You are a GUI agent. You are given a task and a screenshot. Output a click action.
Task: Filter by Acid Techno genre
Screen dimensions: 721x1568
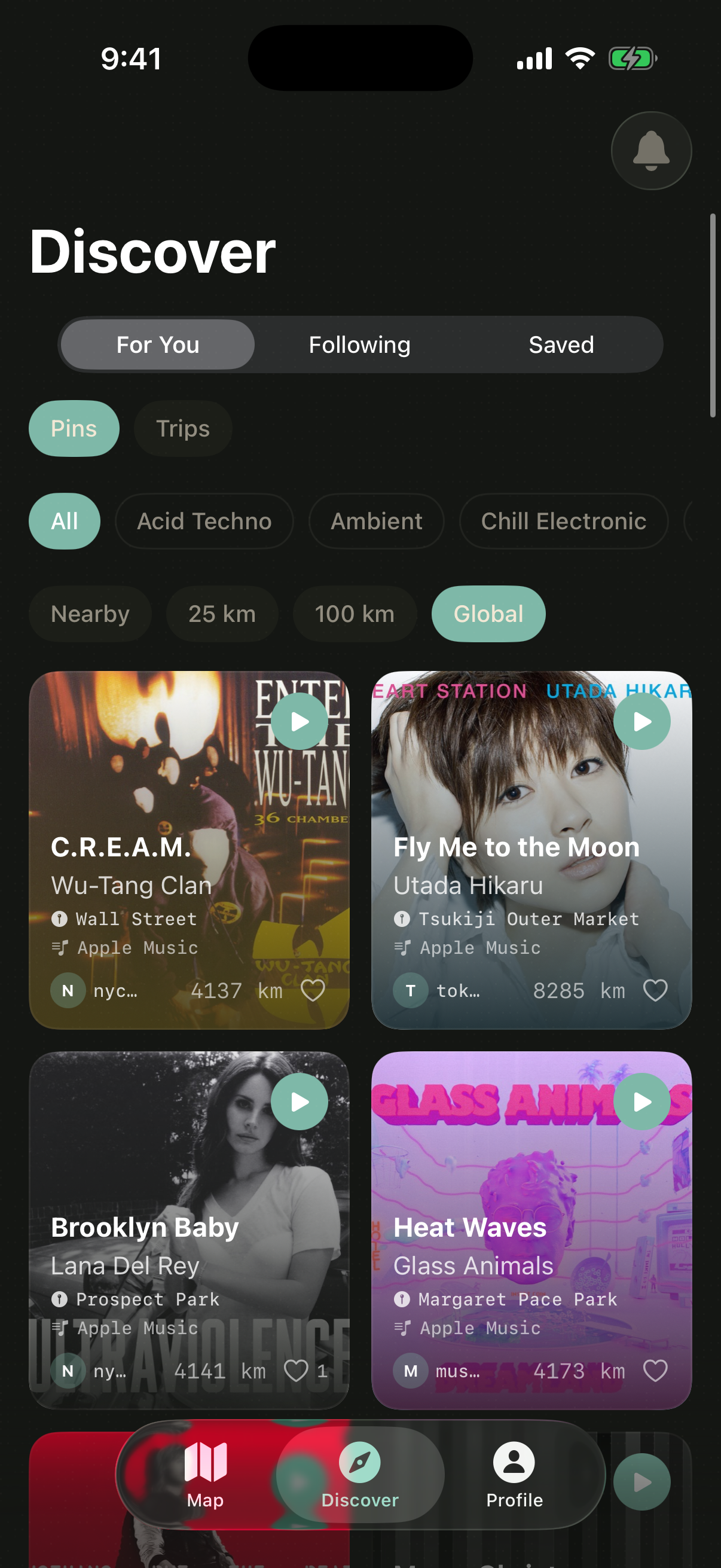204,521
